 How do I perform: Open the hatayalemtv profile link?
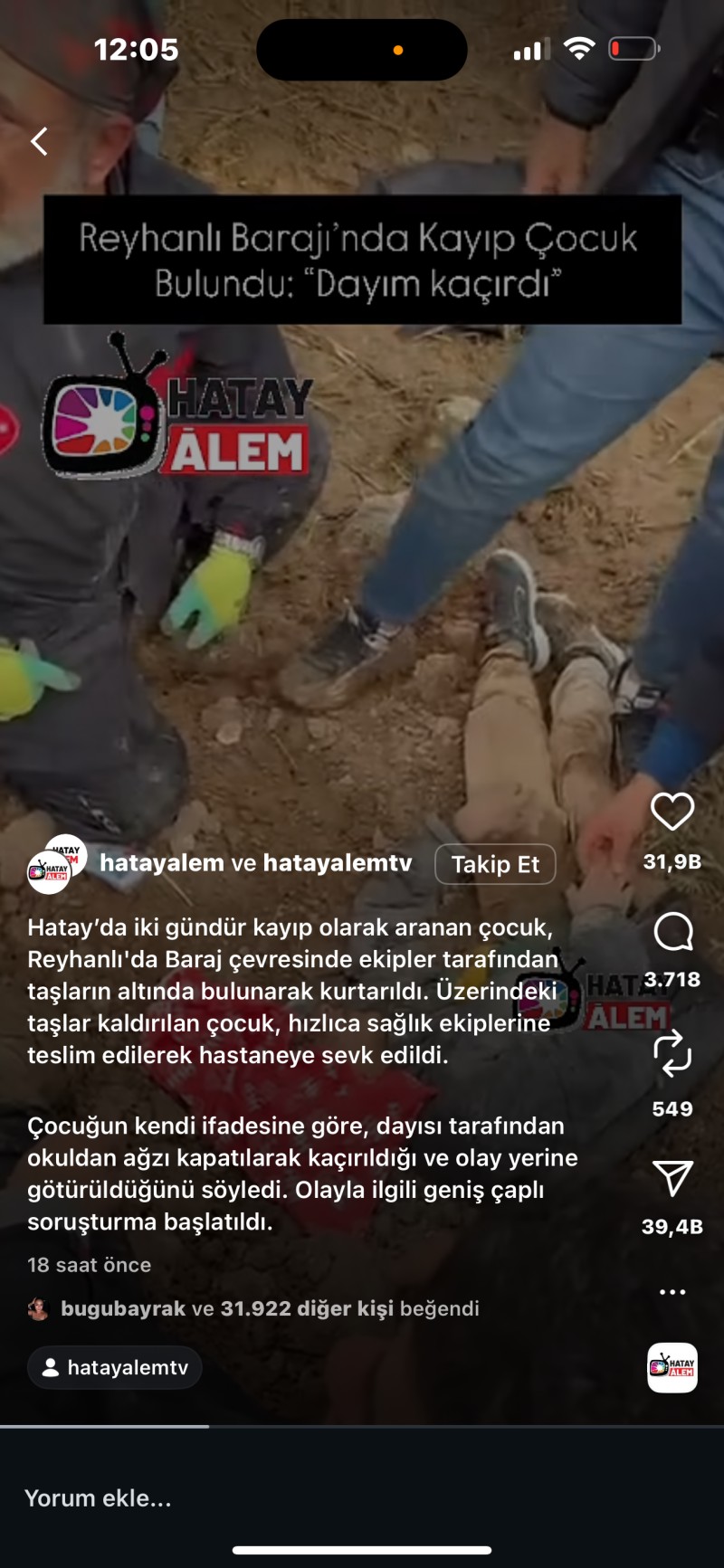coord(338,863)
